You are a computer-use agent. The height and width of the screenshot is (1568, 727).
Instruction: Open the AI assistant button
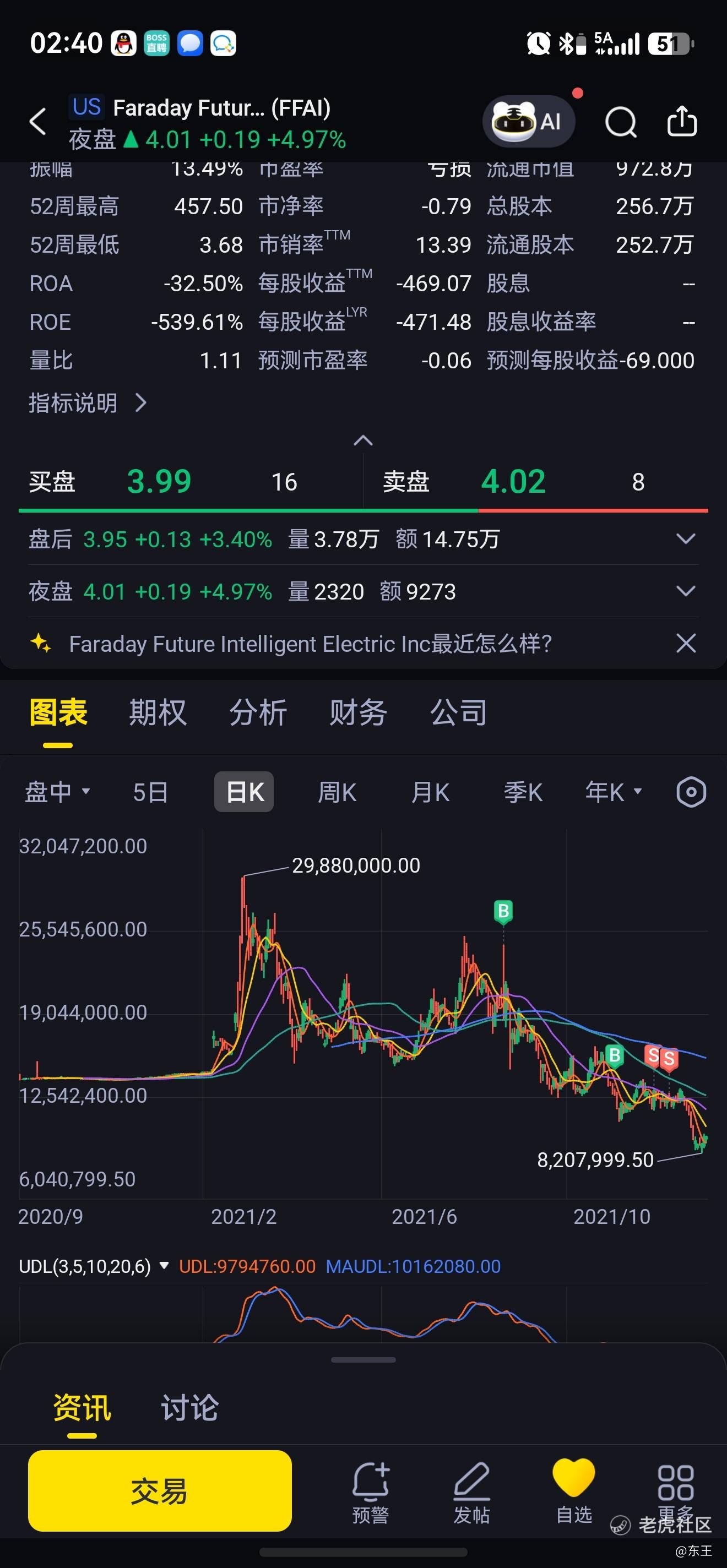(x=529, y=121)
